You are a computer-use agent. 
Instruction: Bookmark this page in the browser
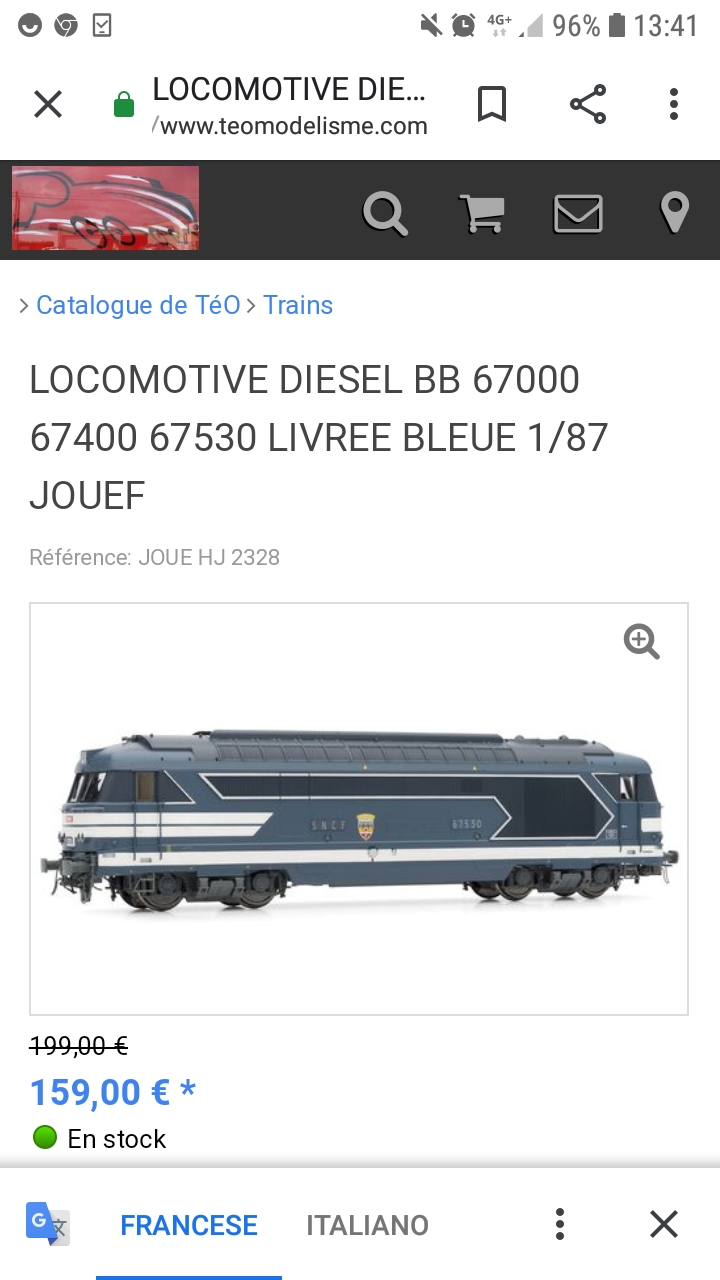point(492,104)
